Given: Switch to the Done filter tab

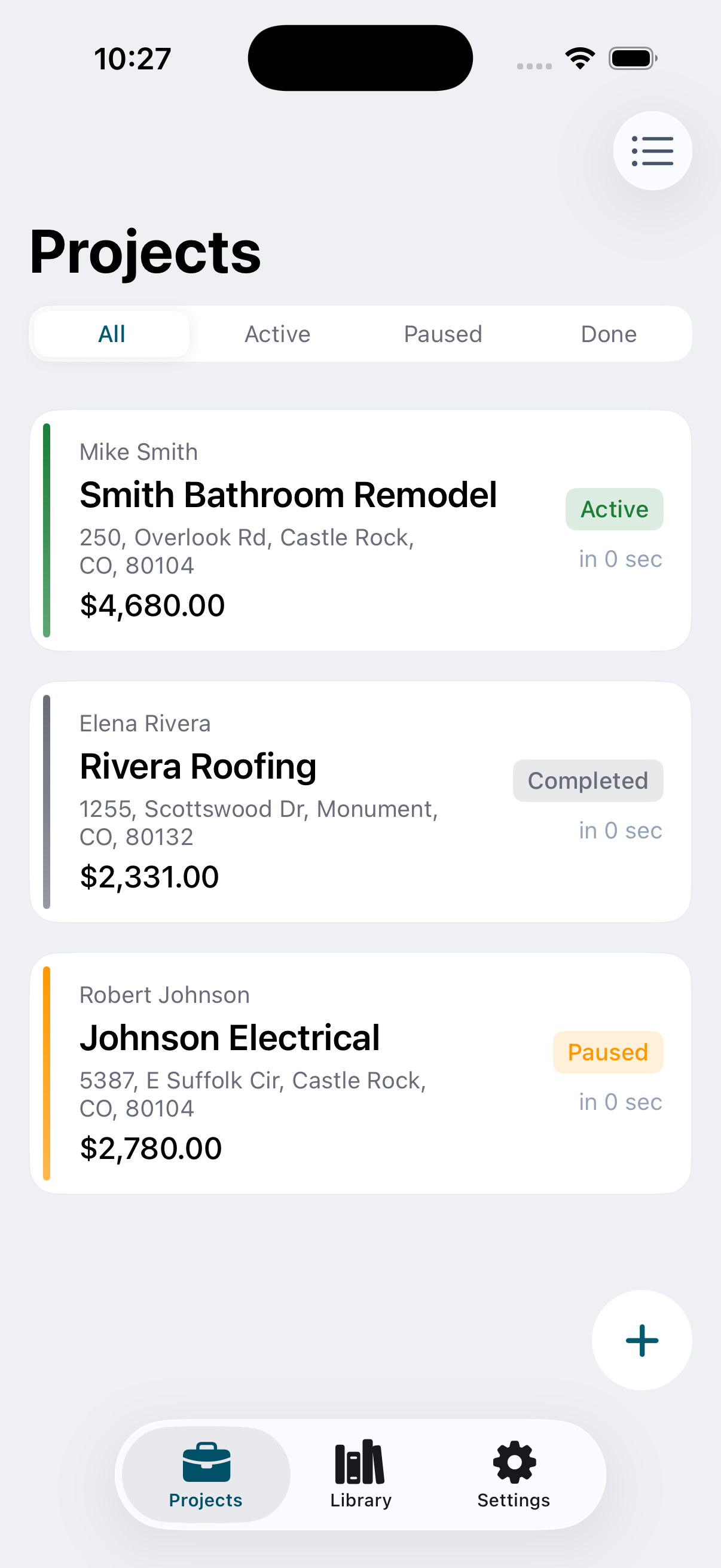Looking at the screenshot, I should click(608, 334).
